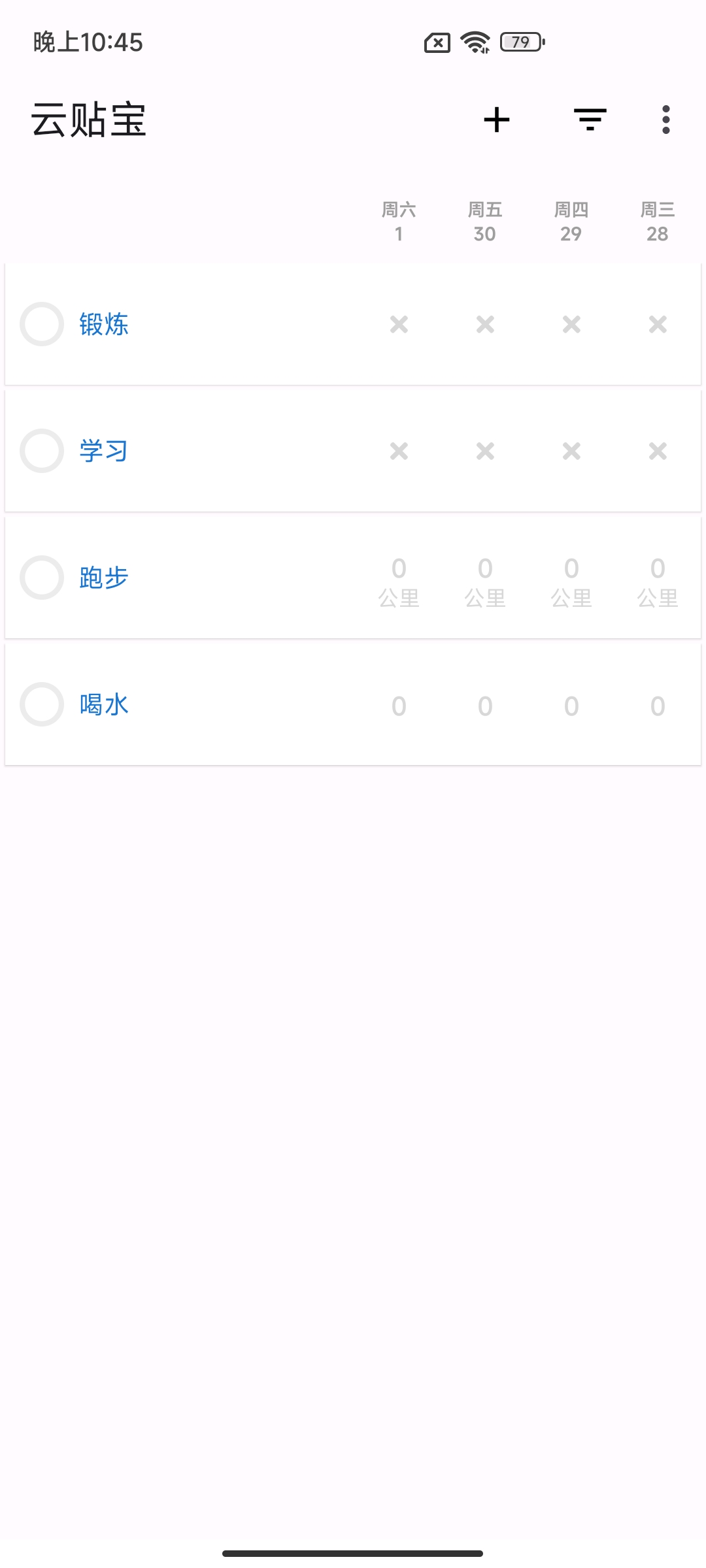This screenshot has width=706, height=1568.
Task: Add a new habit with the plus icon
Action: tap(497, 120)
